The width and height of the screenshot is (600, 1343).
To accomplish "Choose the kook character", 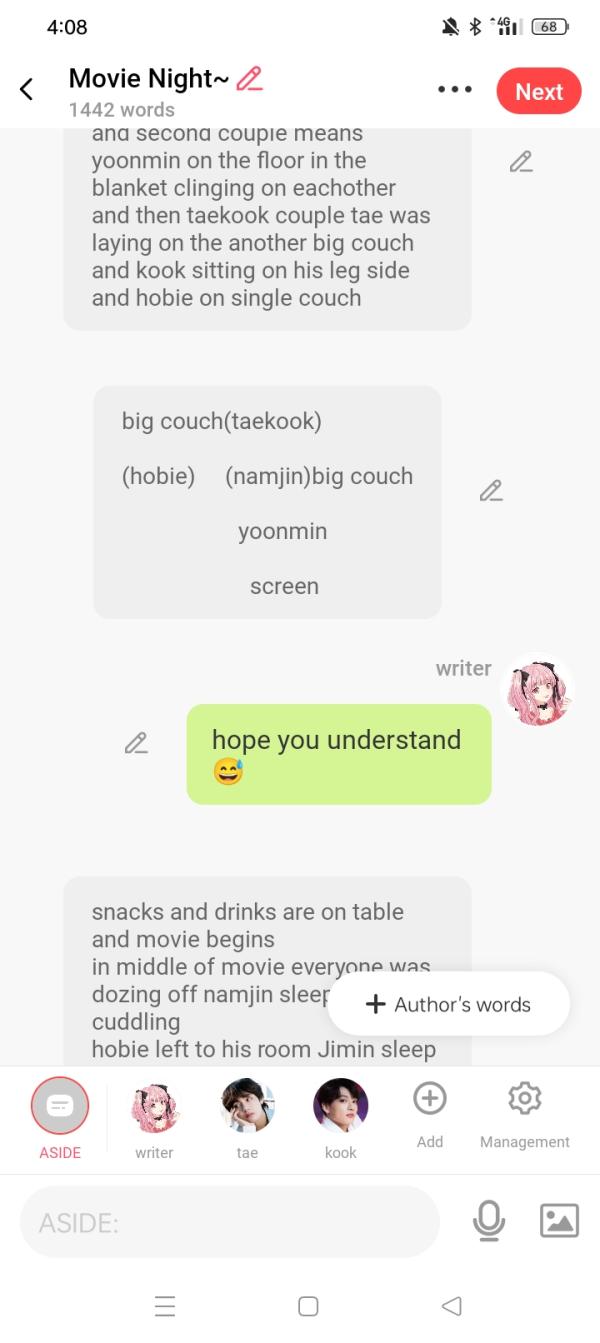I will 341,1106.
